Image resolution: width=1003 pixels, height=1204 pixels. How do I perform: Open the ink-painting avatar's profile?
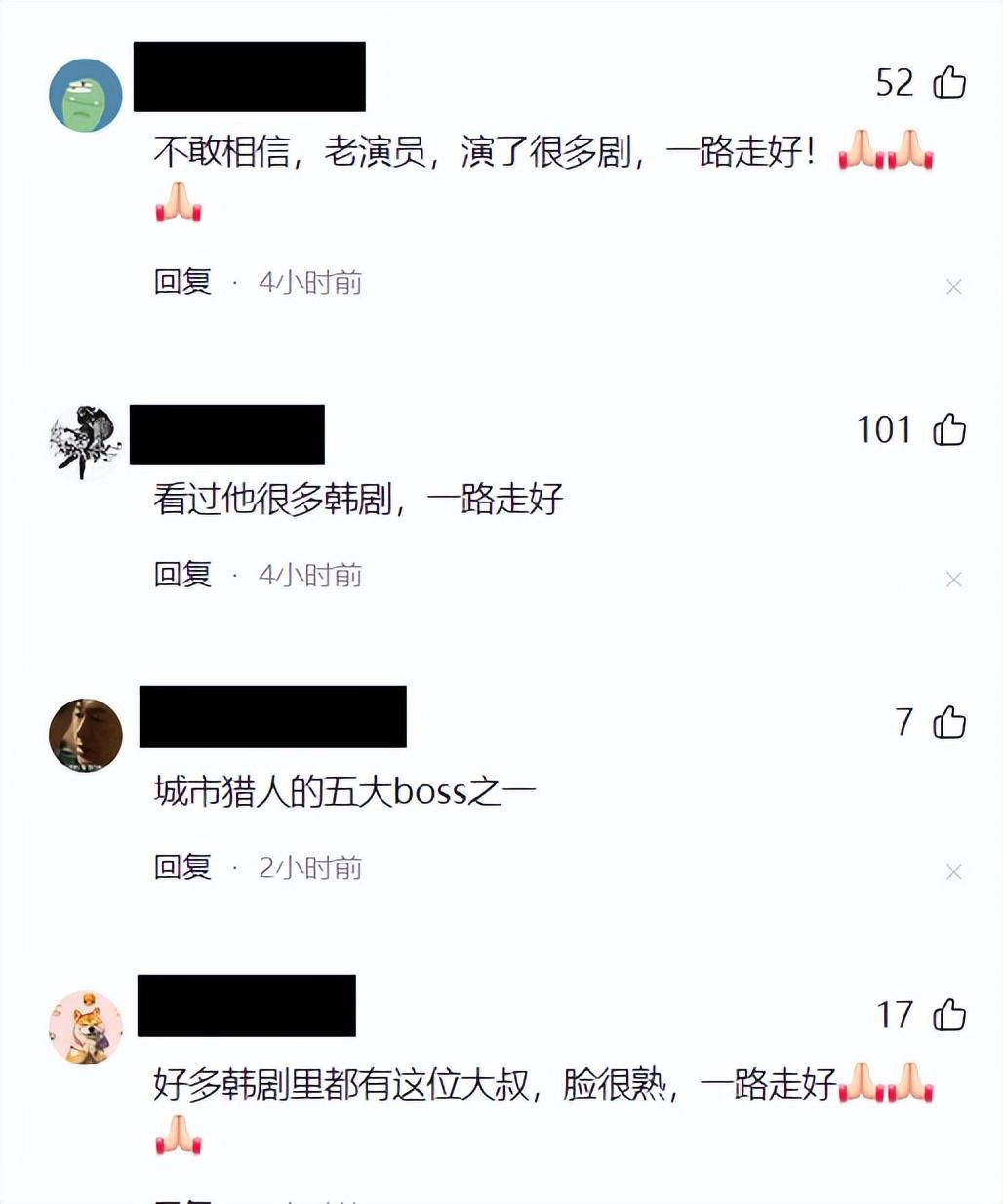point(86,442)
